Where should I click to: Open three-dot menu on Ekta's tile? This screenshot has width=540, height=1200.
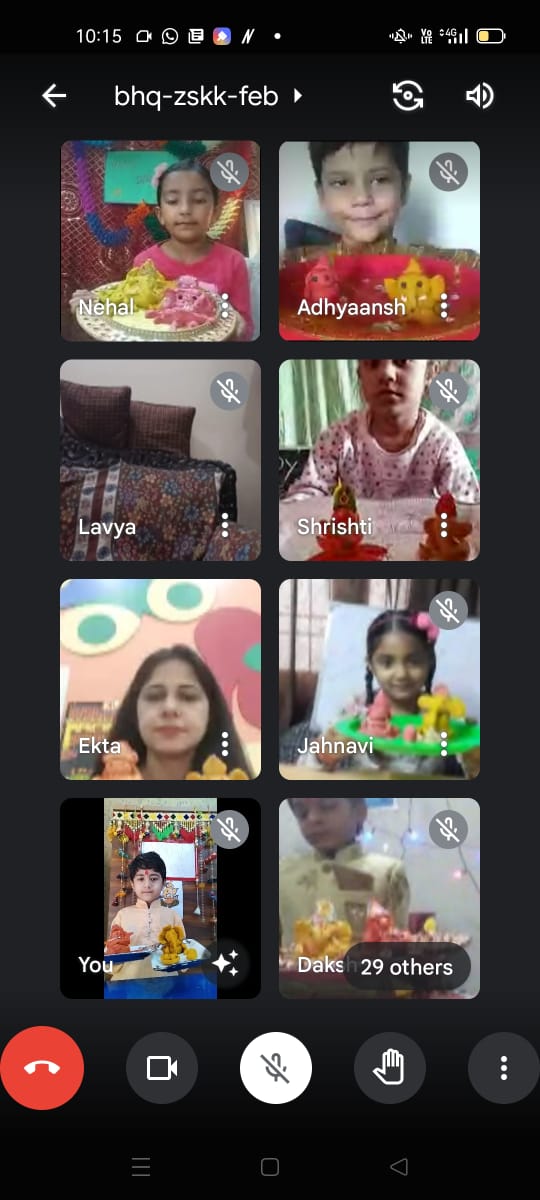(225, 743)
